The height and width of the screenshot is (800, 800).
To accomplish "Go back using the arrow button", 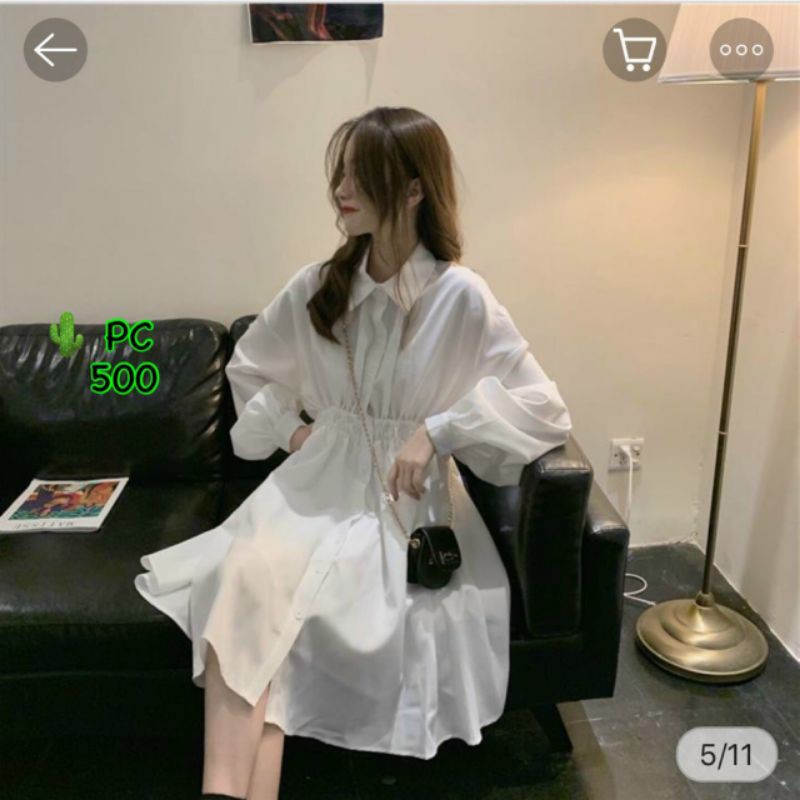I will point(55,49).
